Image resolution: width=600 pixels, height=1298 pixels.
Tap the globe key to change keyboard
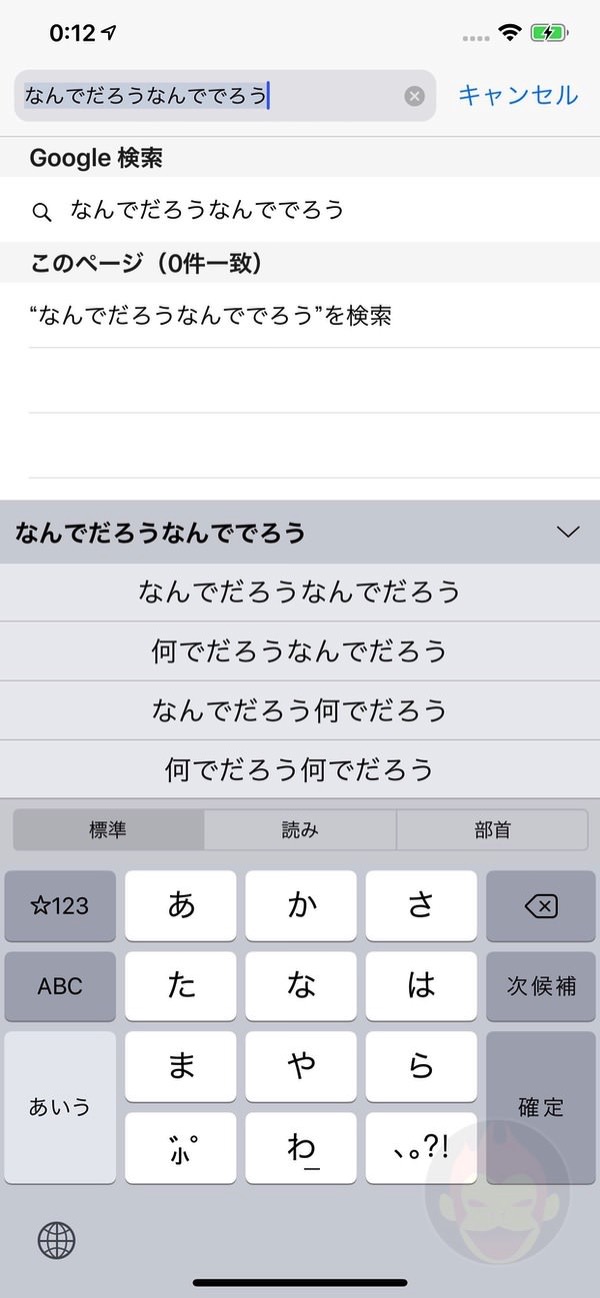click(x=56, y=1241)
